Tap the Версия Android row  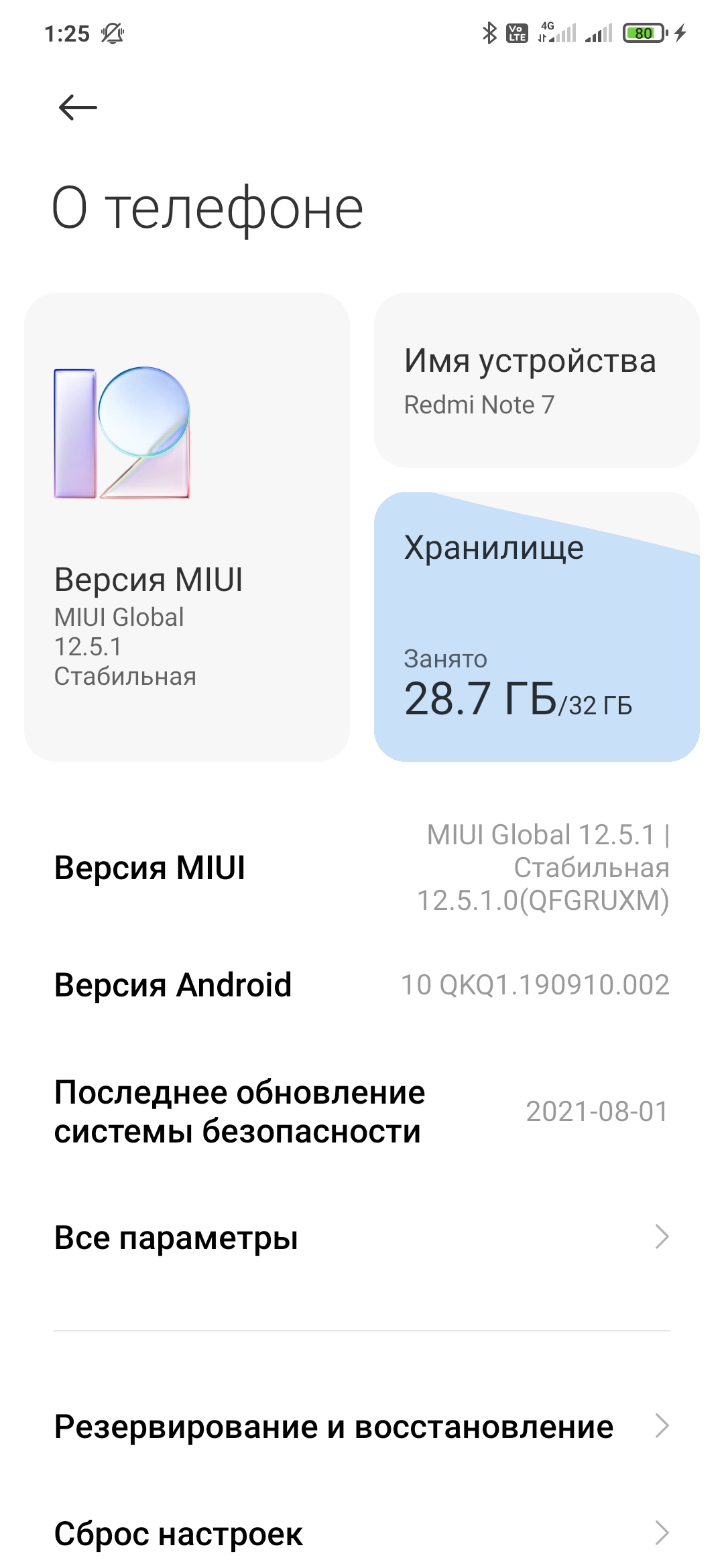[x=362, y=985]
